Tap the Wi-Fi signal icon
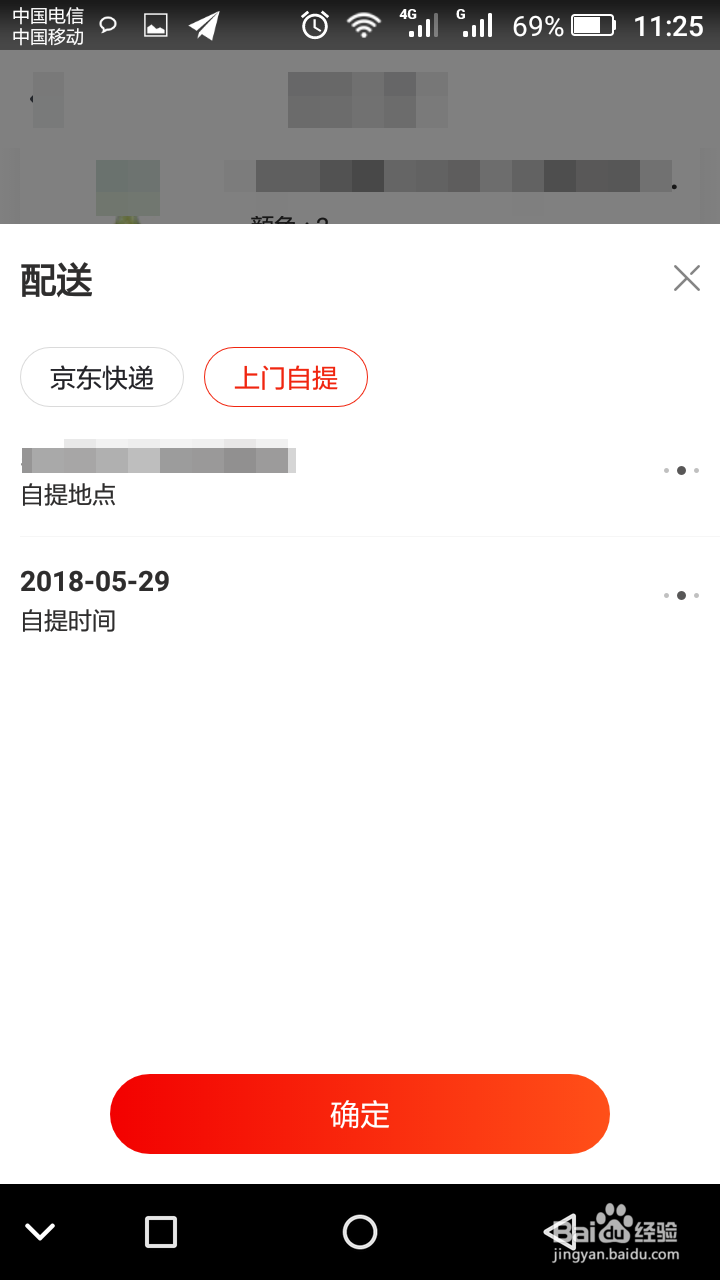The width and height of the screenshot is (720, 1280). 364,25
